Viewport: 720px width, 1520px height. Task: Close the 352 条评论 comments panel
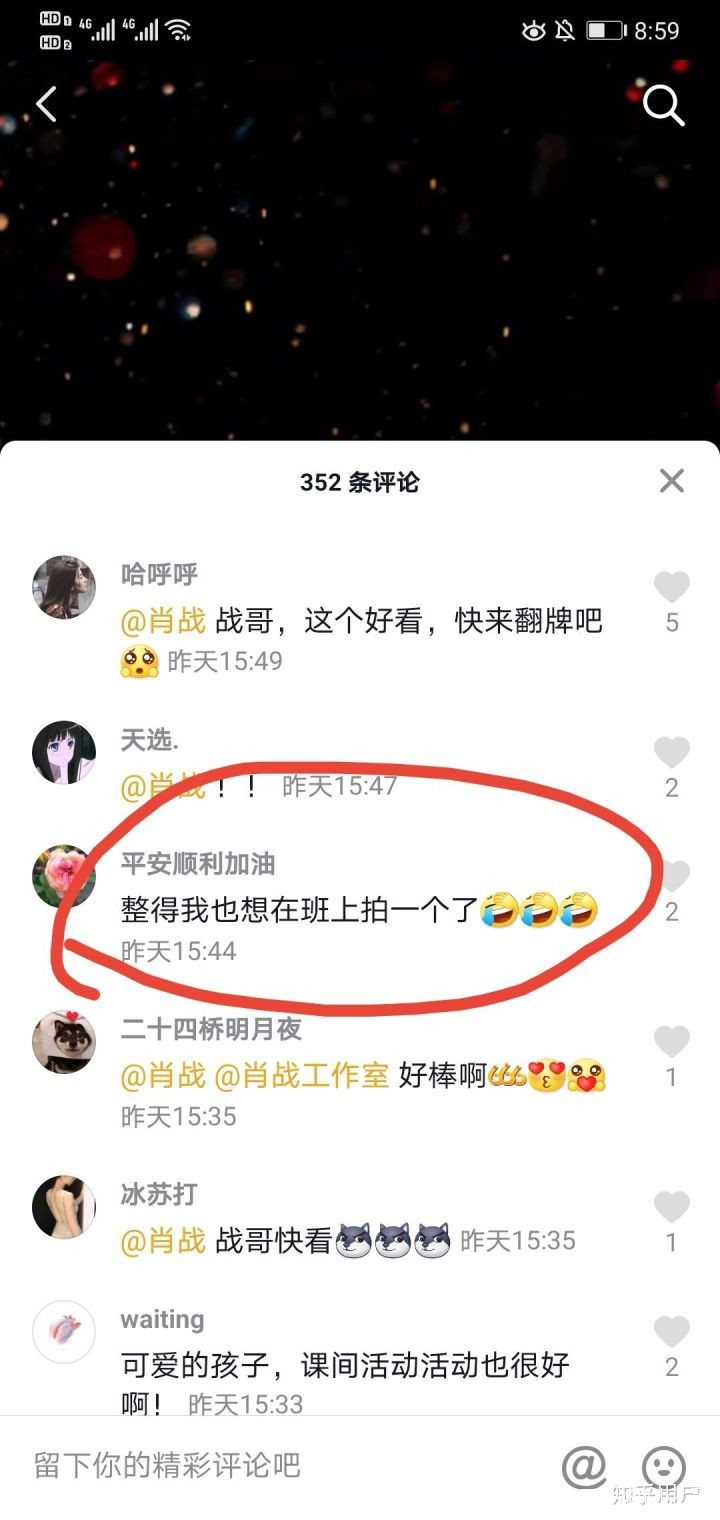672,481
